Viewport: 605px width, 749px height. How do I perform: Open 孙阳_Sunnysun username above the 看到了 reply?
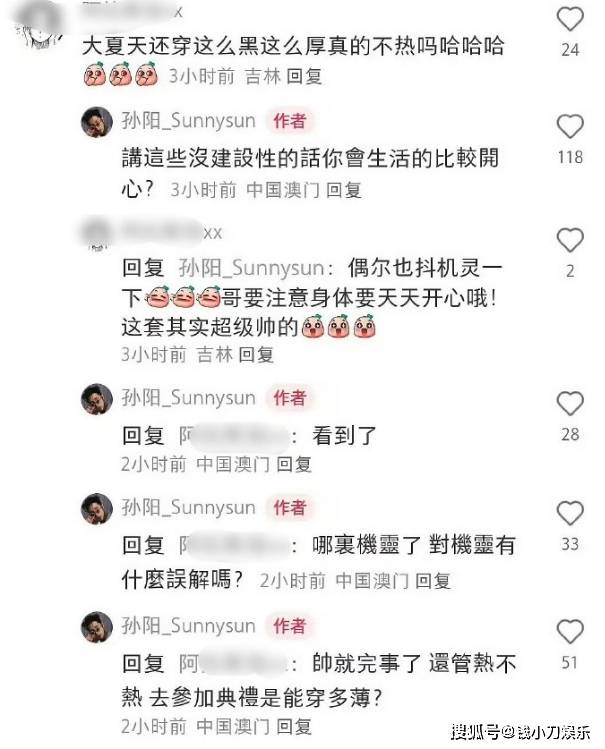tap(189, 398)
